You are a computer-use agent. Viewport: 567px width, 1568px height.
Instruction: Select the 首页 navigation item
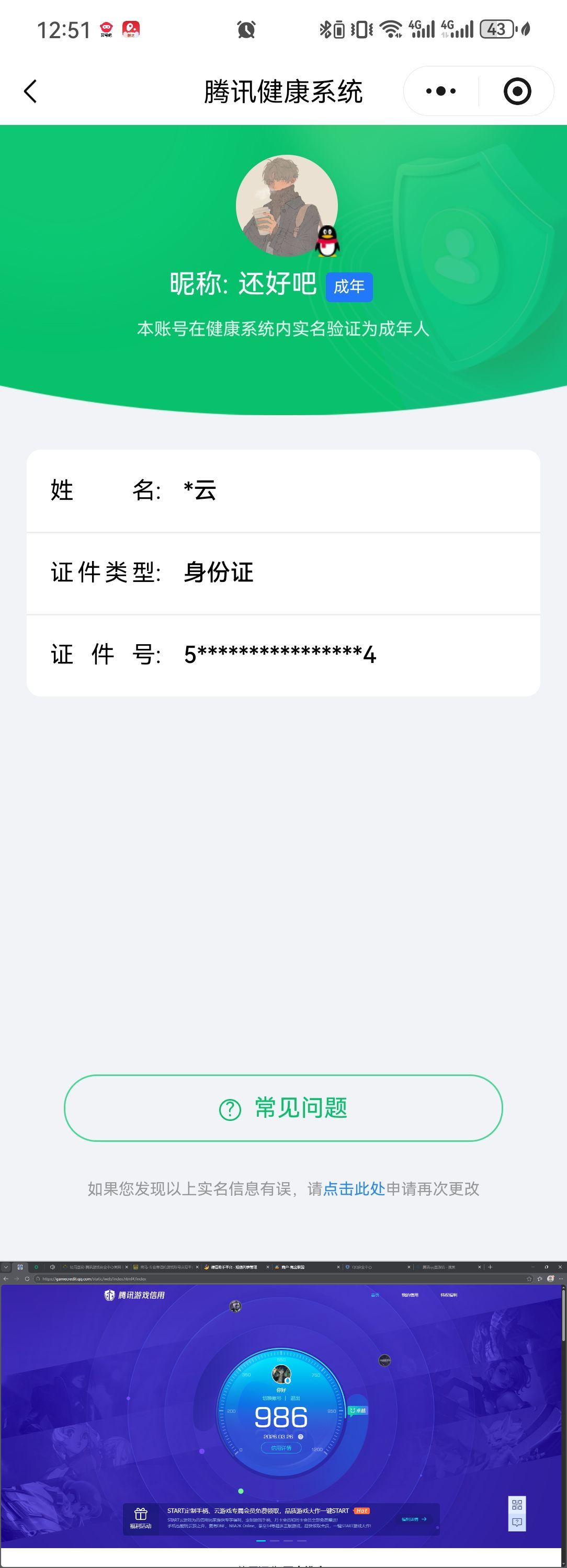pyautogui.click(x=375, y=1294)
